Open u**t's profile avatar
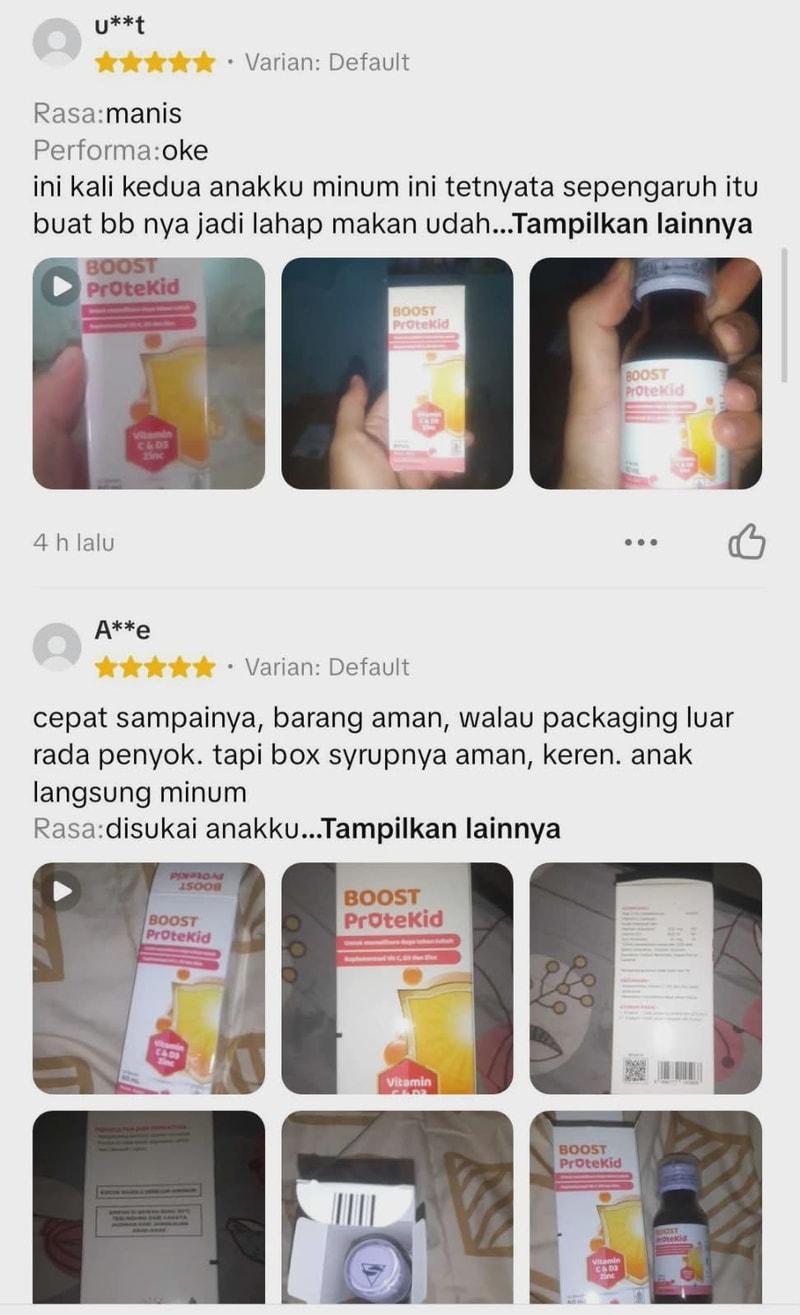The height and width of the screenshot is (1315, 800). click(x=57, y=43)
